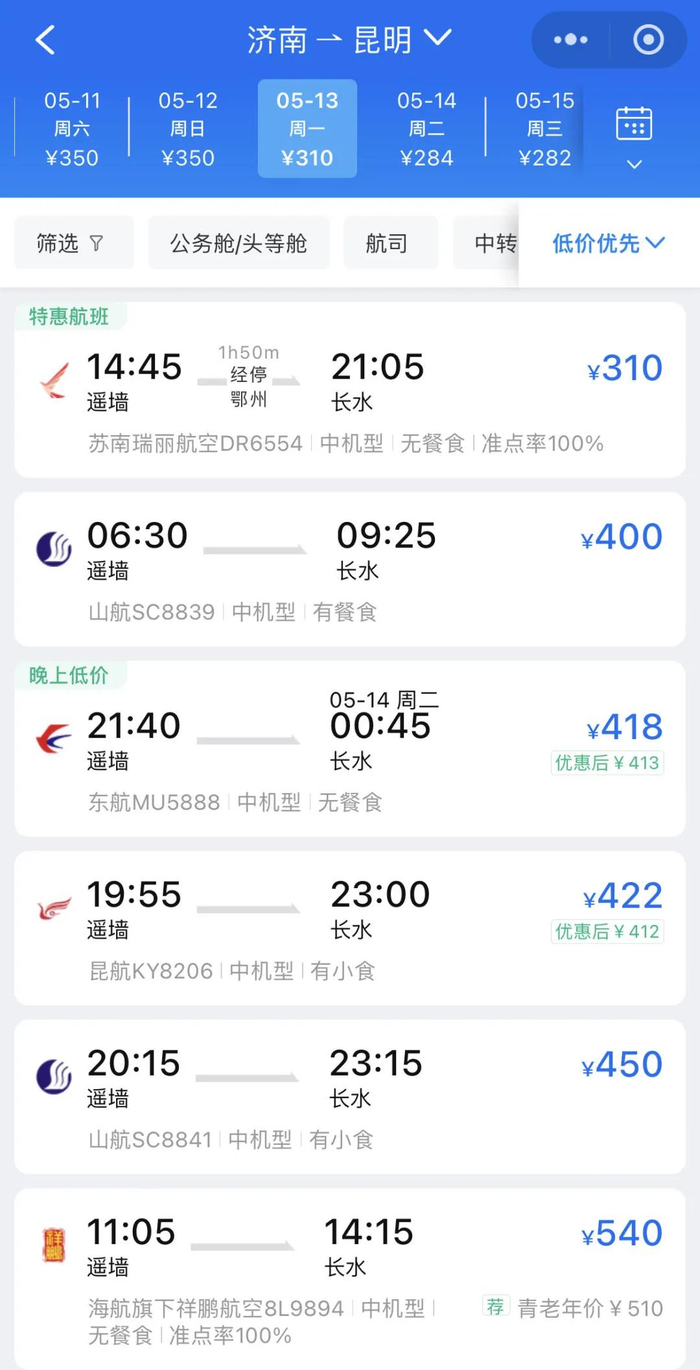Open the 航司 airline filter
The width and height of the screenshot is (700, 1370).
coord(391,243)
